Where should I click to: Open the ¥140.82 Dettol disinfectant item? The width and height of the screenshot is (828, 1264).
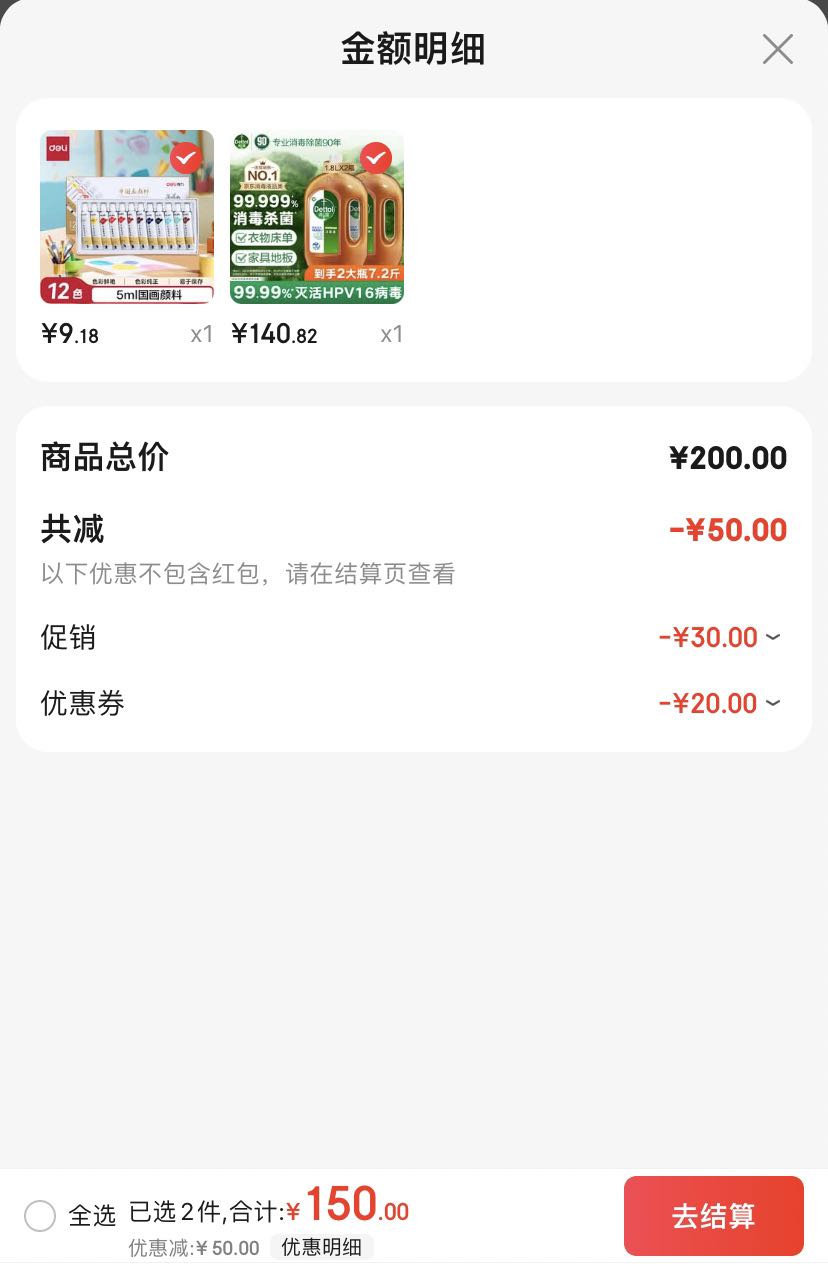[x=317, y=217]
